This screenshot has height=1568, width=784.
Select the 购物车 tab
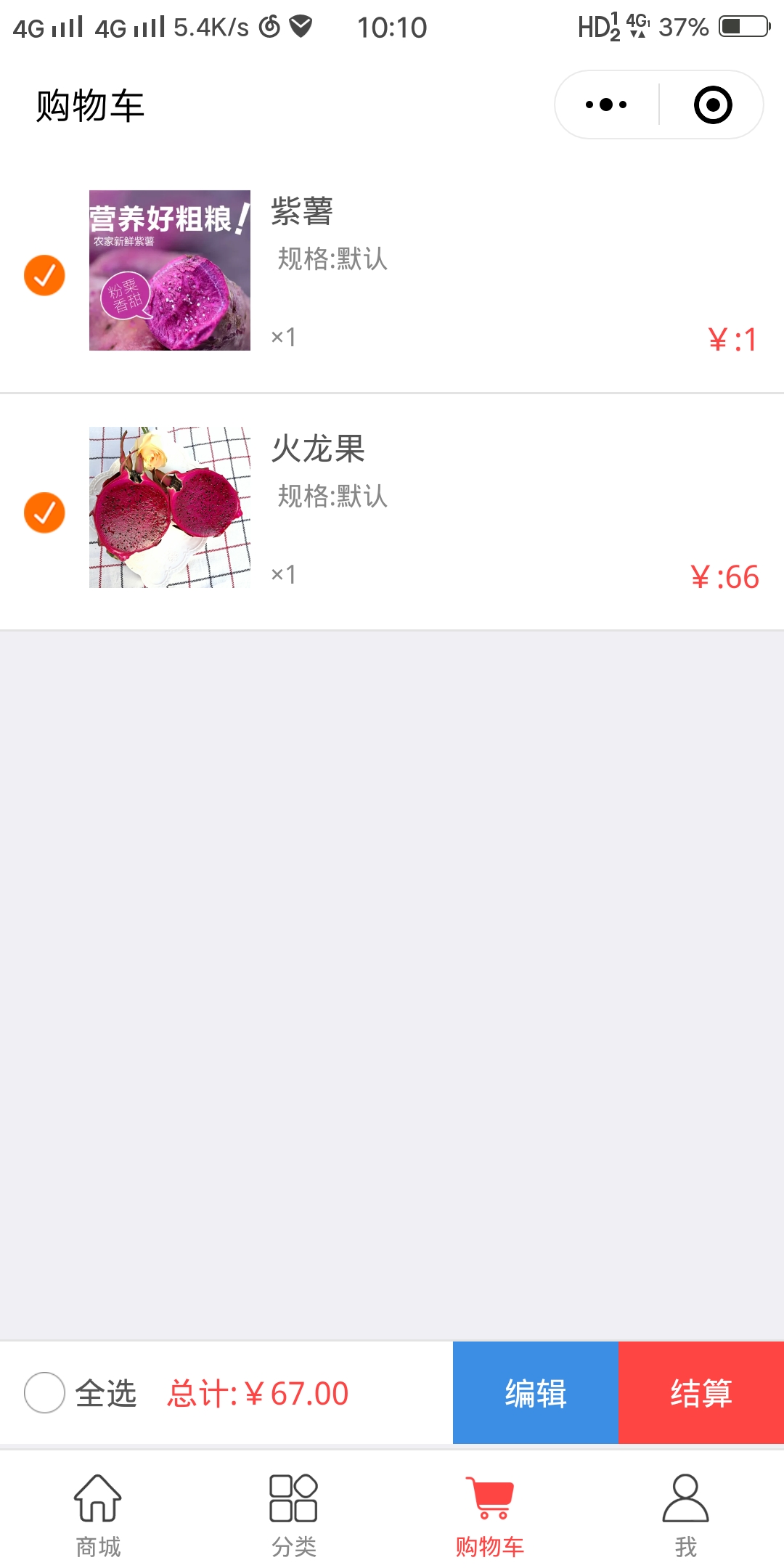490,1515
